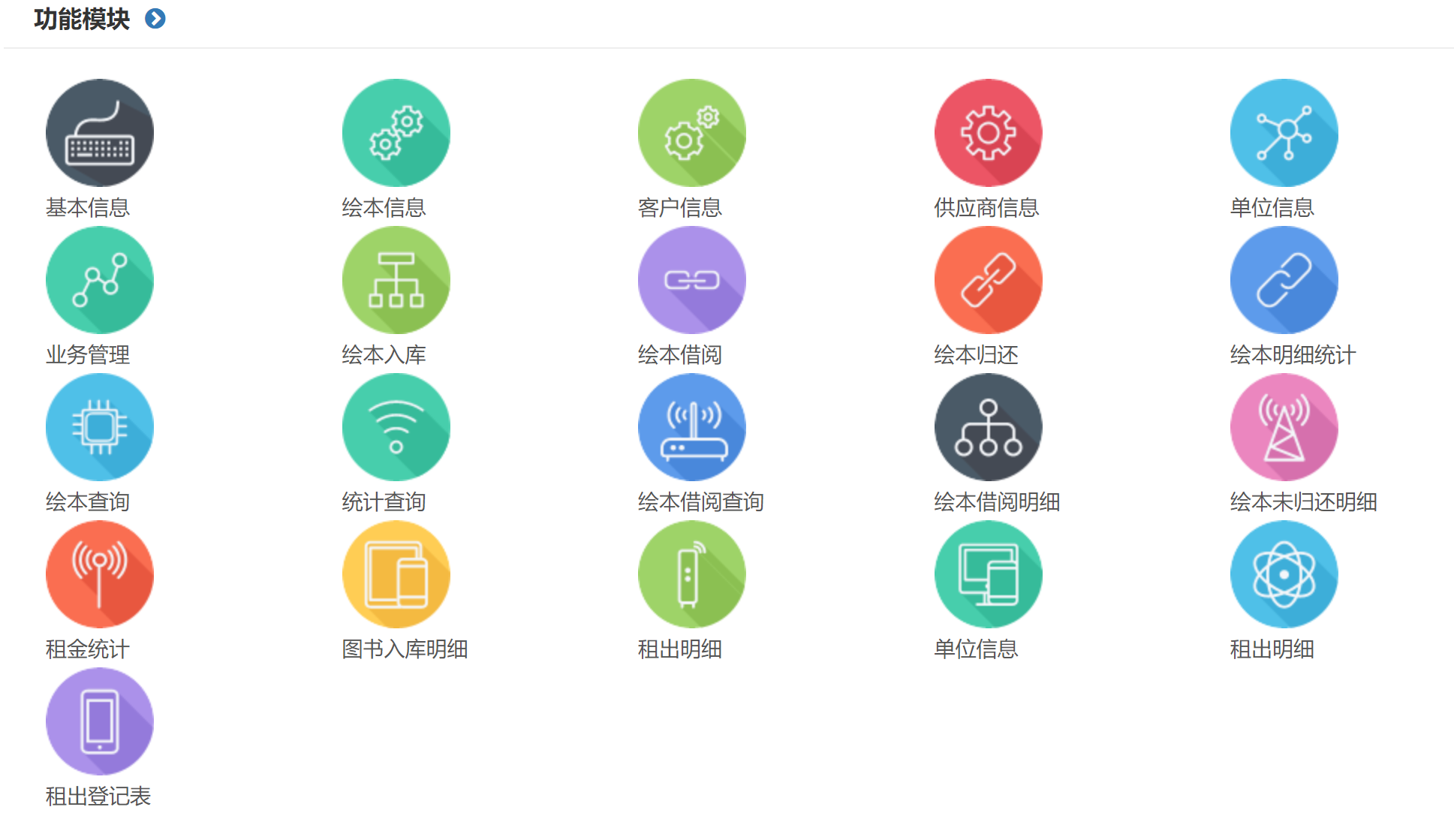Select 统计查询
Screen dimensions: 1454x840
tap(396, 427)
